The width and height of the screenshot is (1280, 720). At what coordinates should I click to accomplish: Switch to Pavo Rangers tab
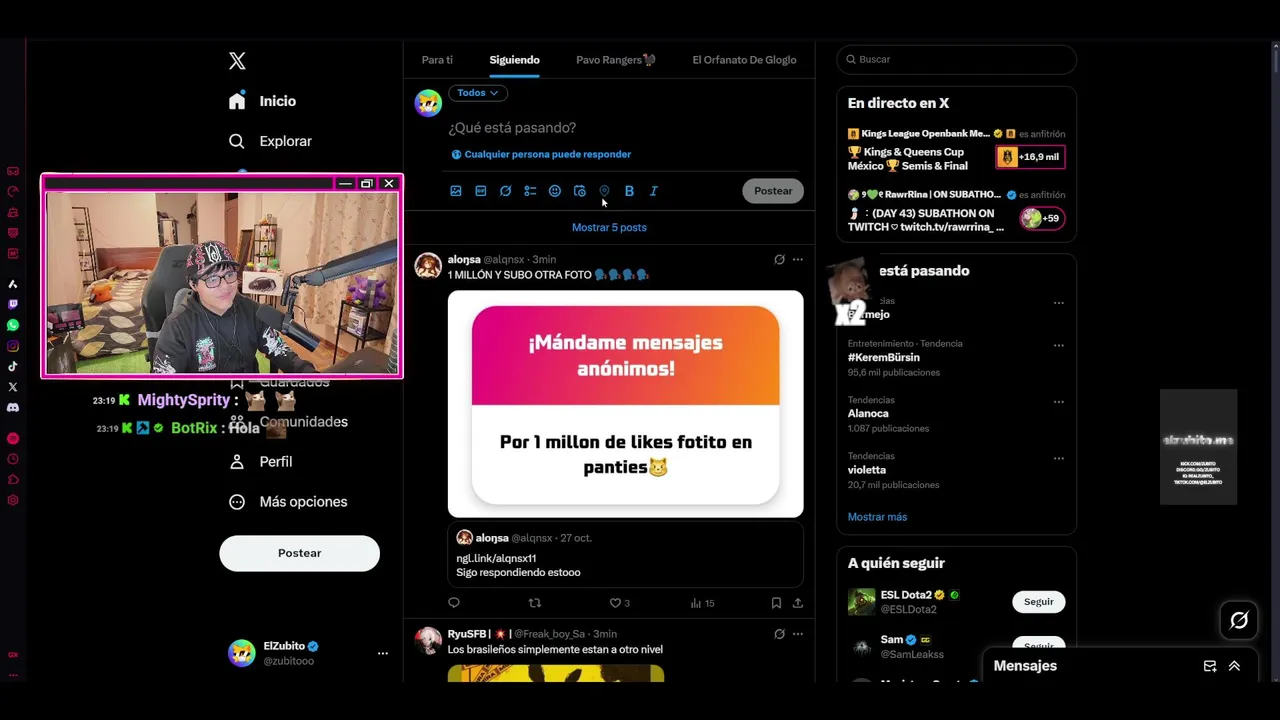coord(615,60)
